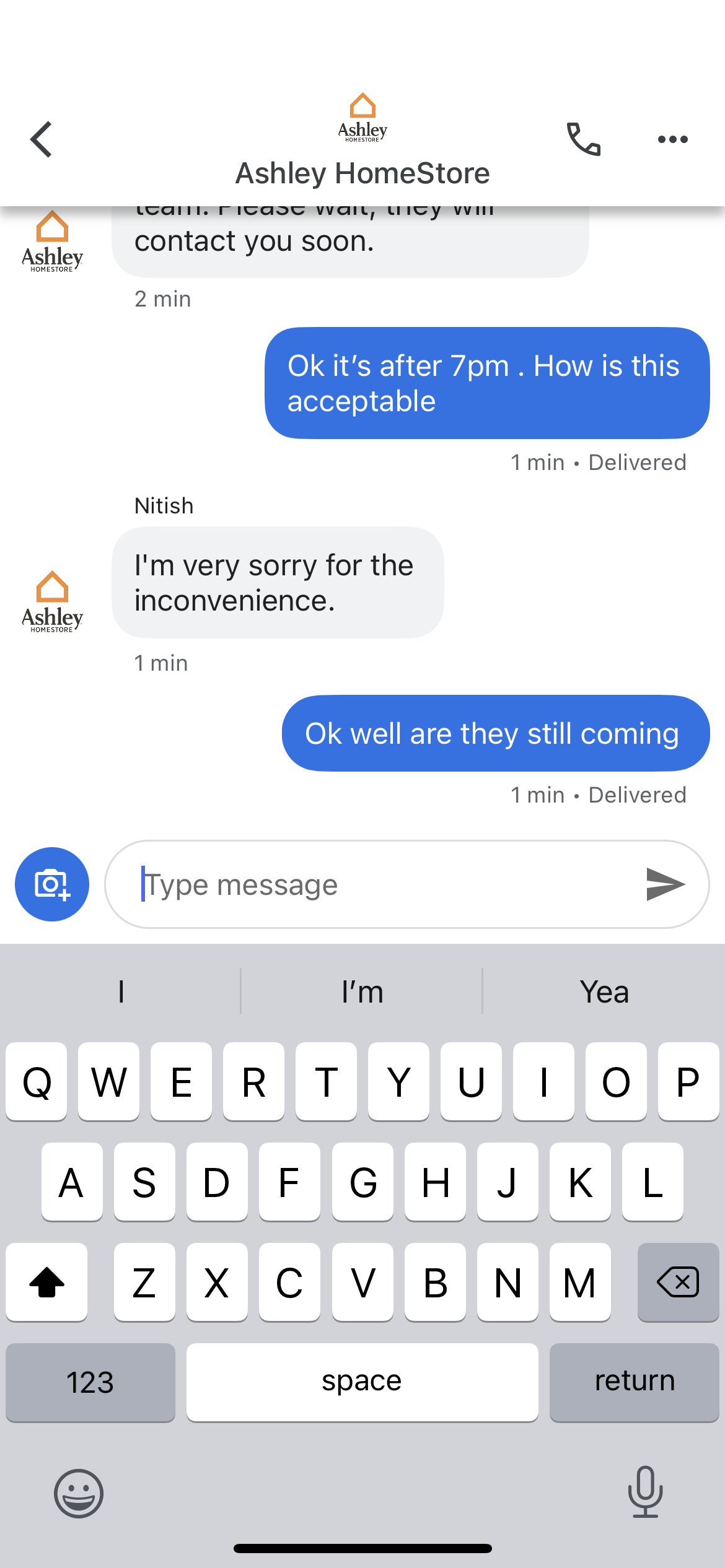Image resolution: width=725 pixels, height=1568 pixels.
Task: Open the emoji keyboard
Action: [x=79, y=1493]
